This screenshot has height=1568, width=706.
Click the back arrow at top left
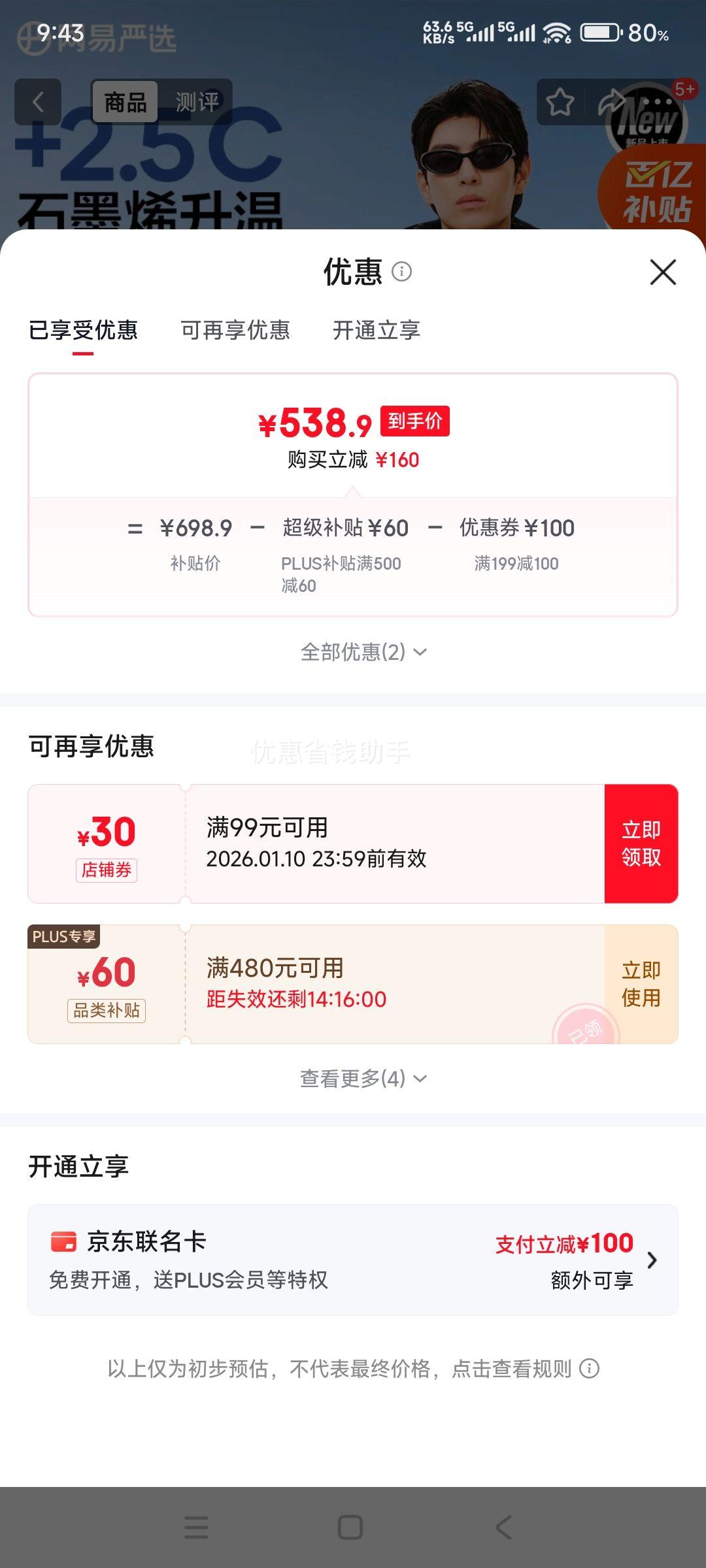pos(37,102)
